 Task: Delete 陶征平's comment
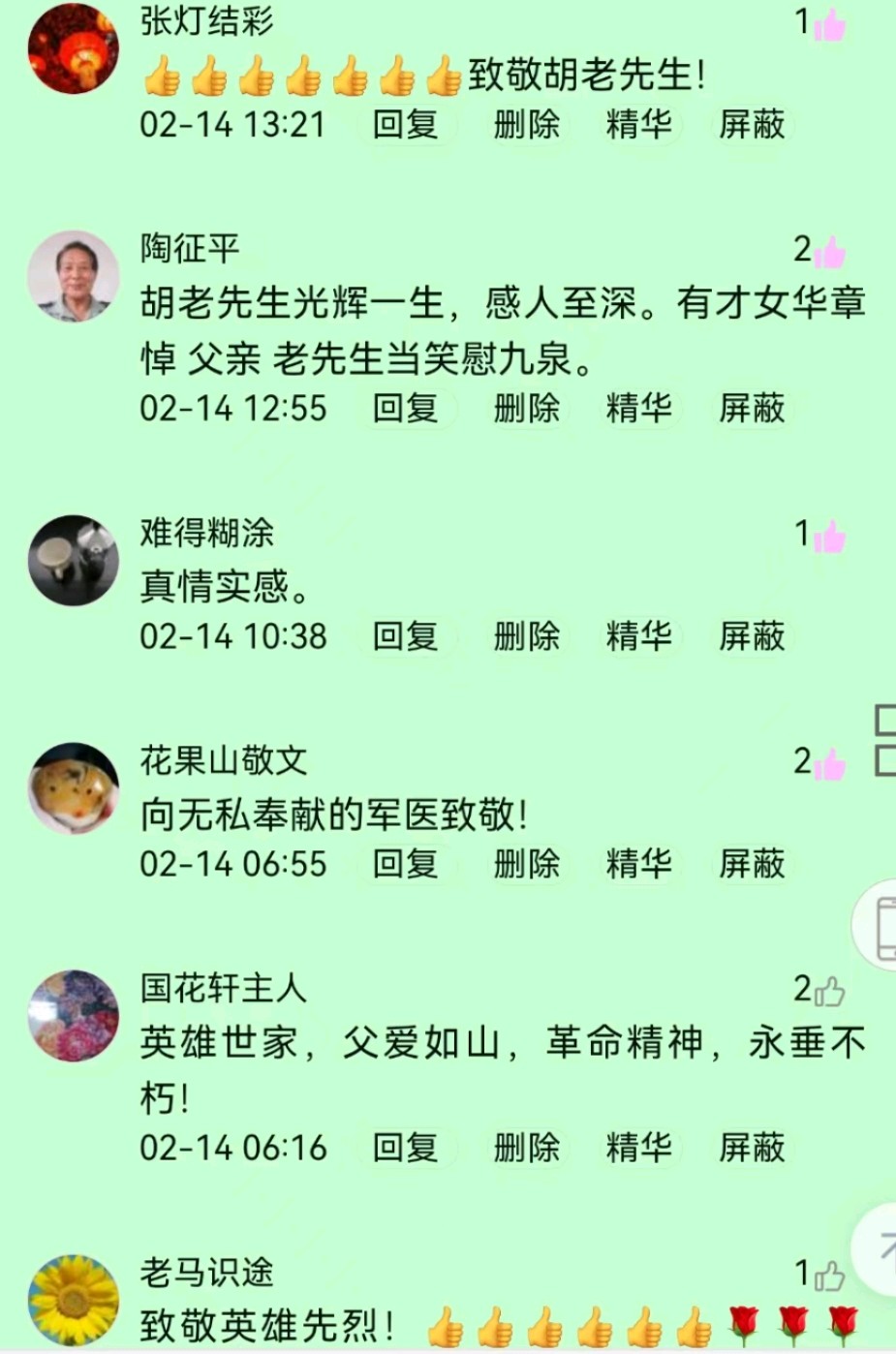pyautogui.click(x=527, y=409)
